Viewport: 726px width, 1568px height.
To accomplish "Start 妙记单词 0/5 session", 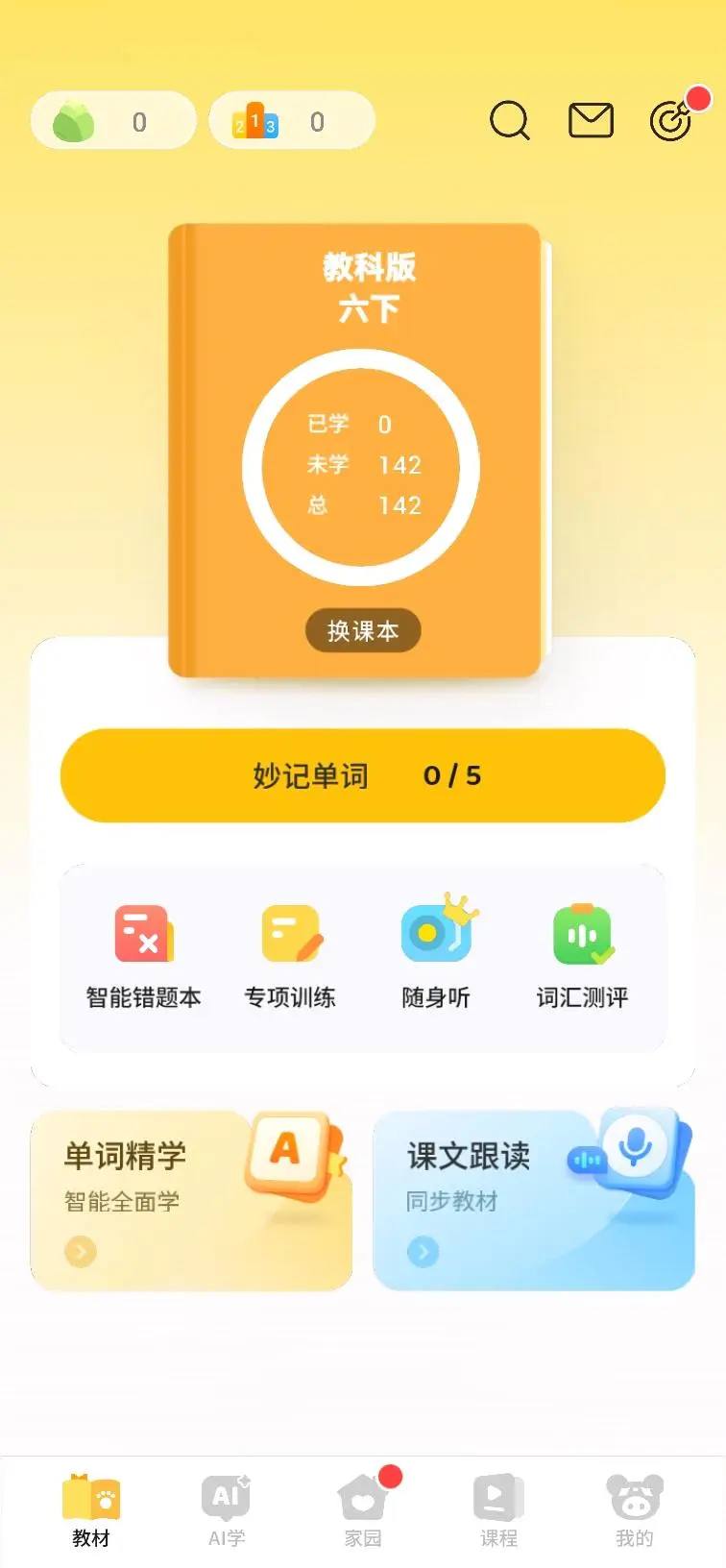I will pyautogui.click(x=363, y=775).
